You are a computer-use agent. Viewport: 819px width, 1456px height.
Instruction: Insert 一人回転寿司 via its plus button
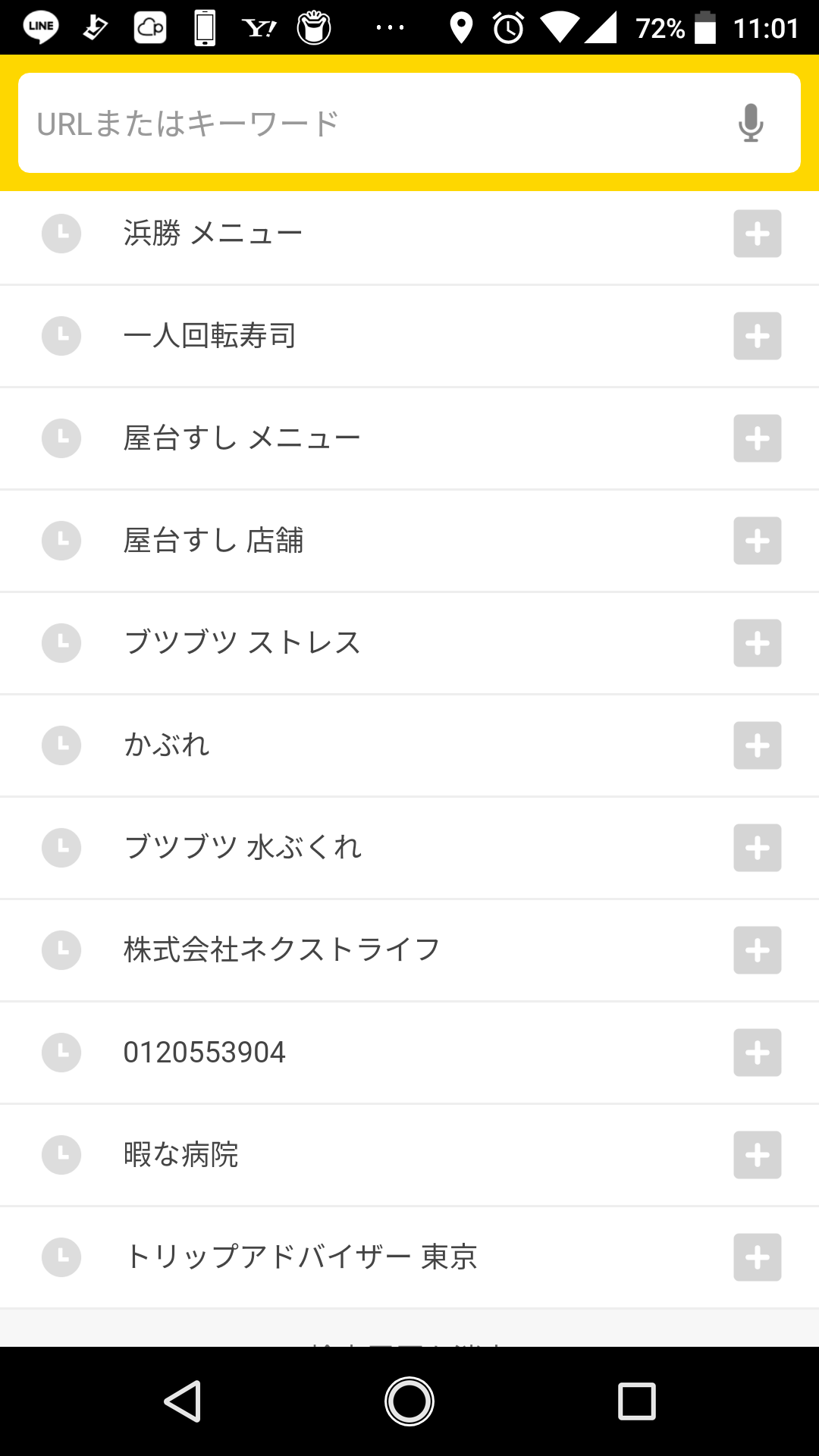coord(757,336)
